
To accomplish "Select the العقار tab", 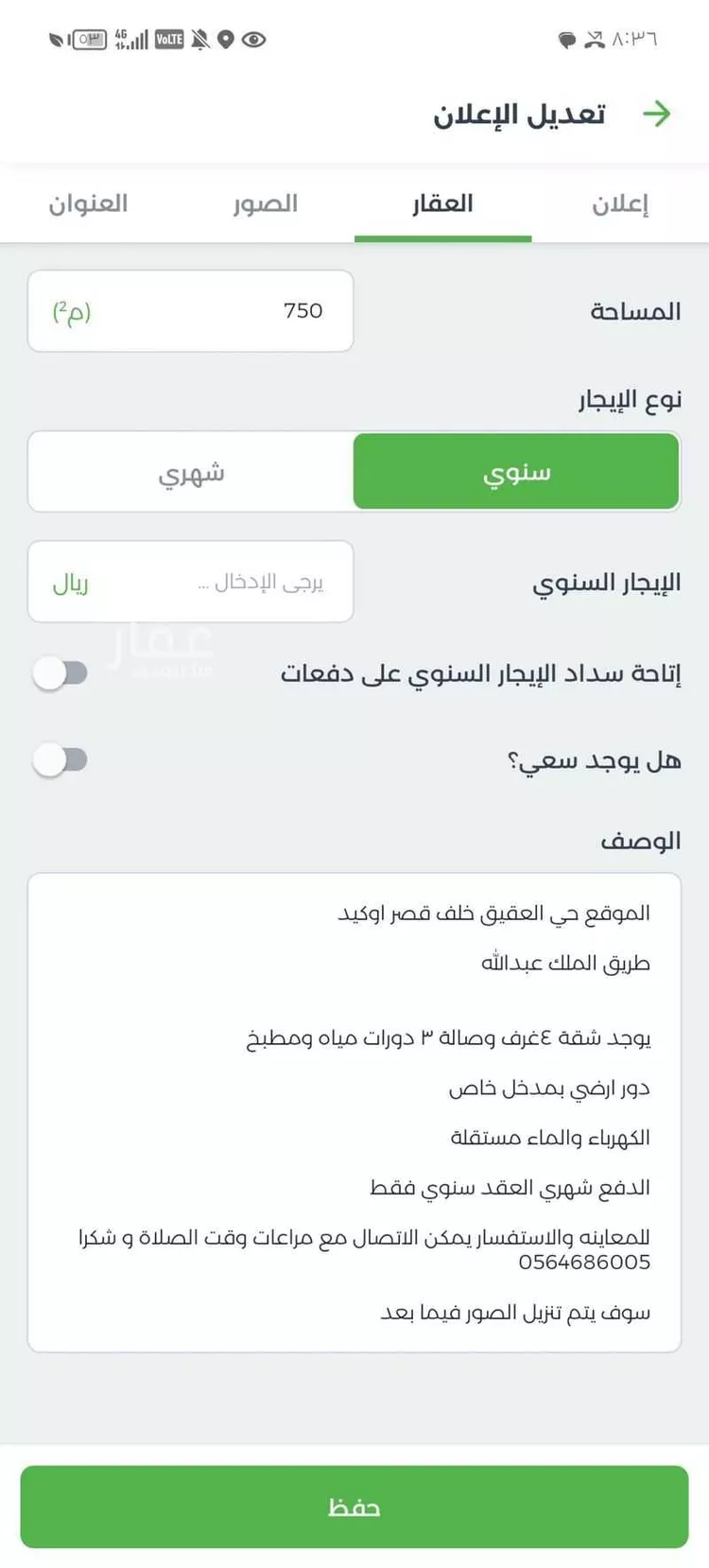I will (442, 204).
